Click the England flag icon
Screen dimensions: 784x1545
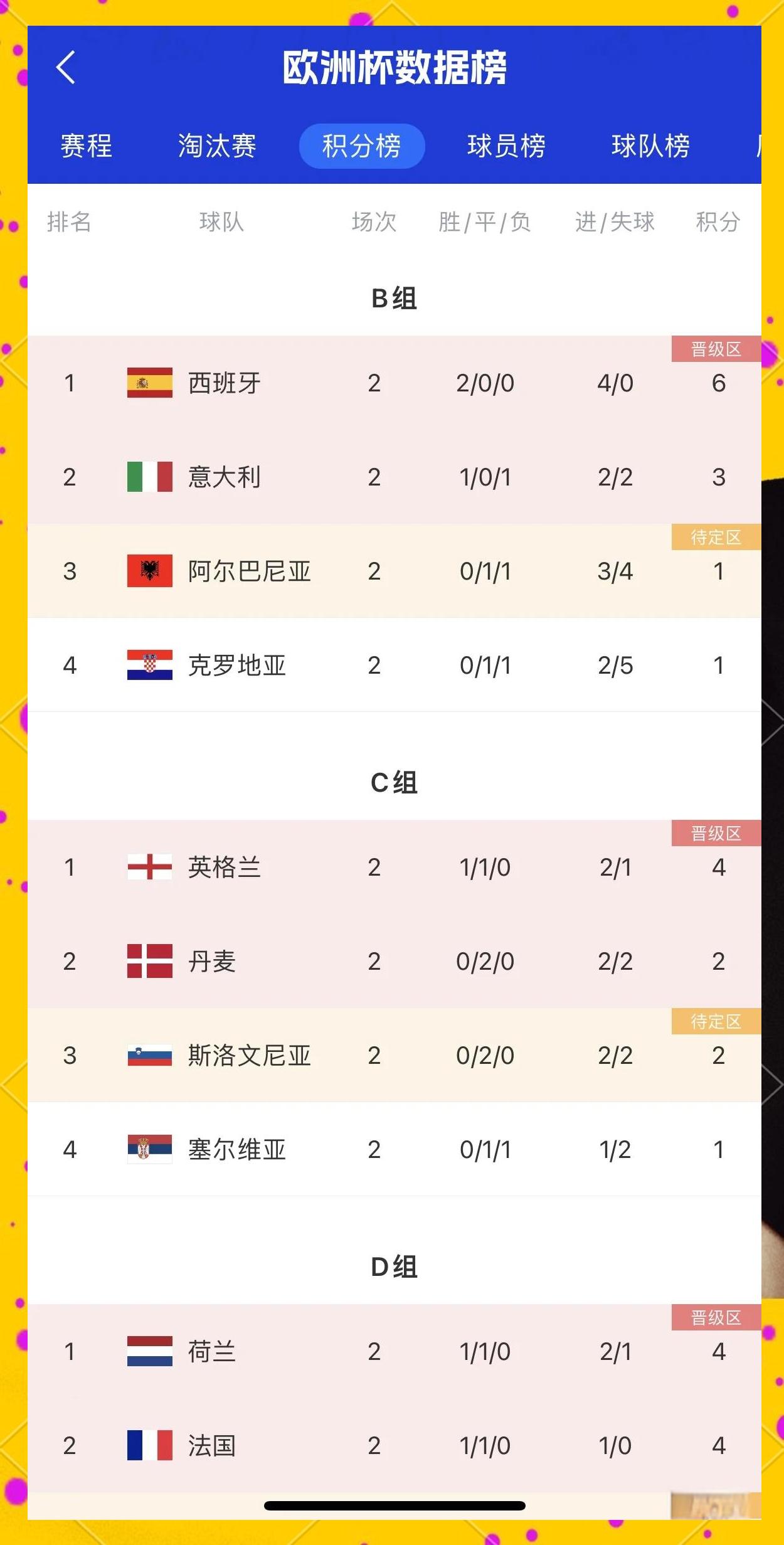tap(149, 866)
